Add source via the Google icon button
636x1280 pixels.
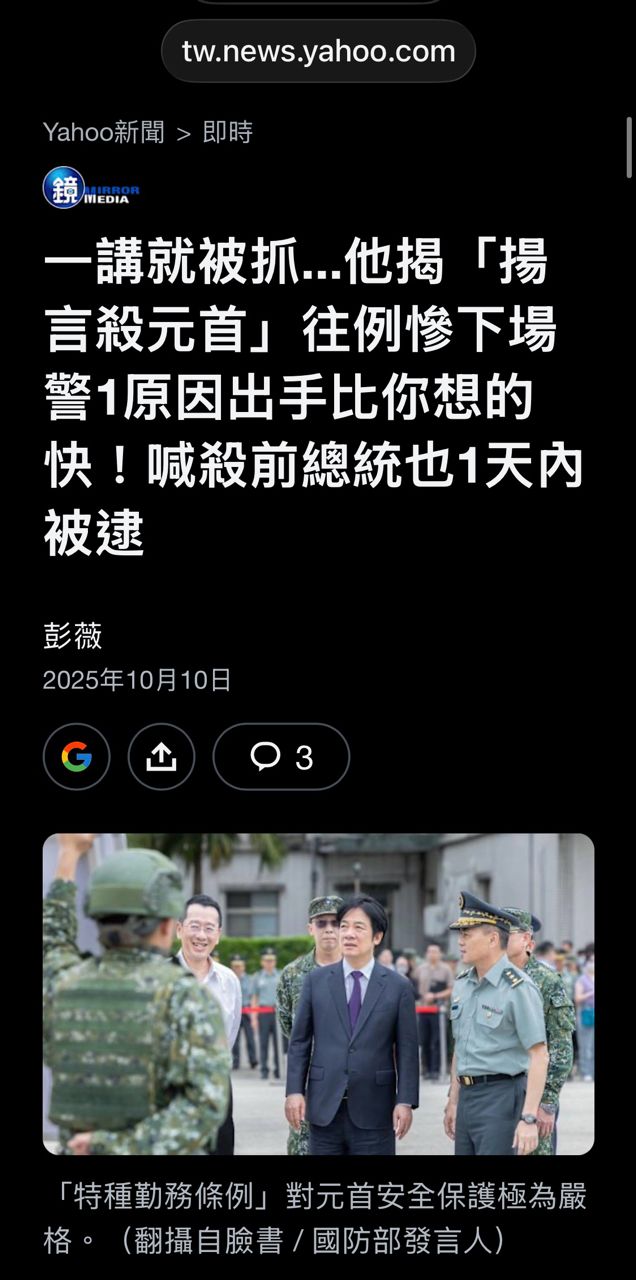coord(76,757)
